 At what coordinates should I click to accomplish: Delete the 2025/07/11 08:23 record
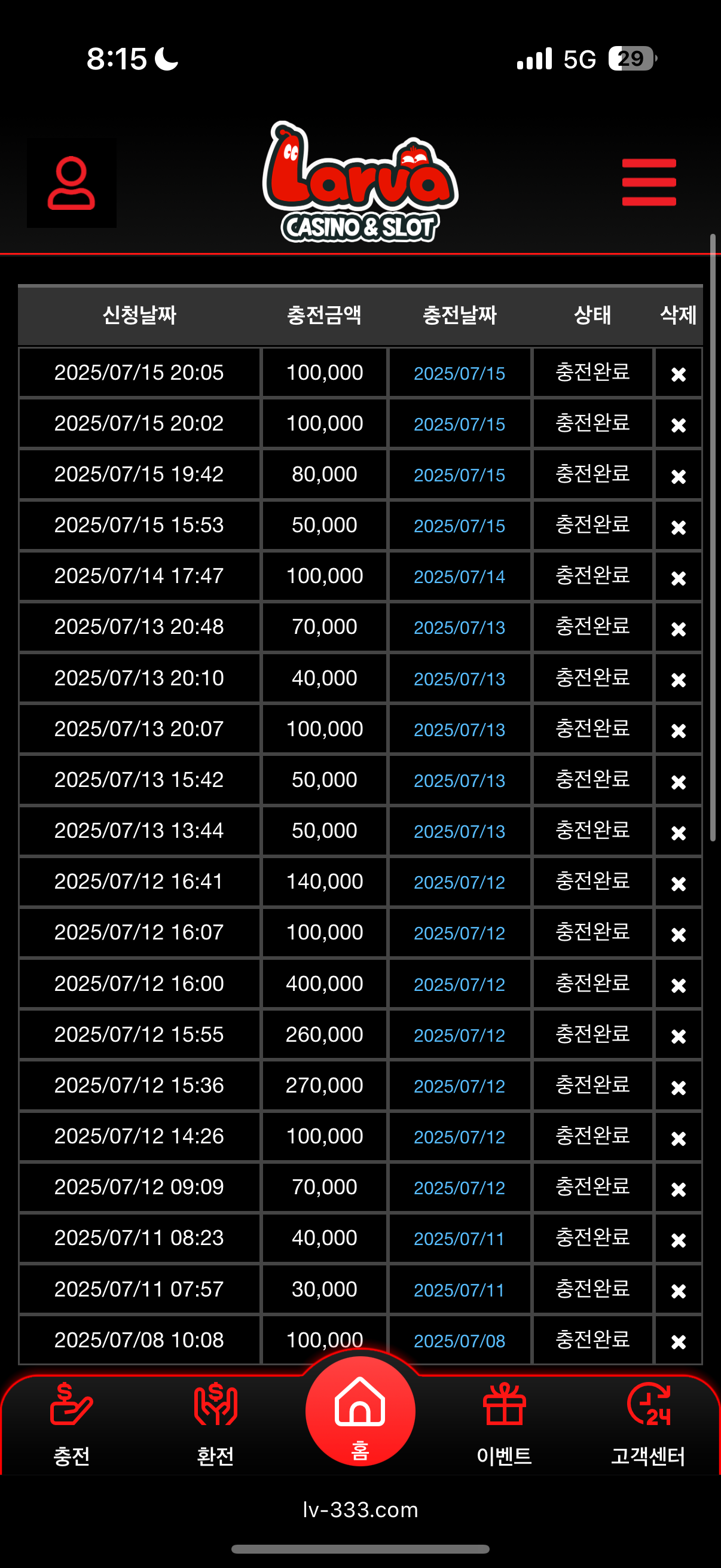[x=678, y=1240]
